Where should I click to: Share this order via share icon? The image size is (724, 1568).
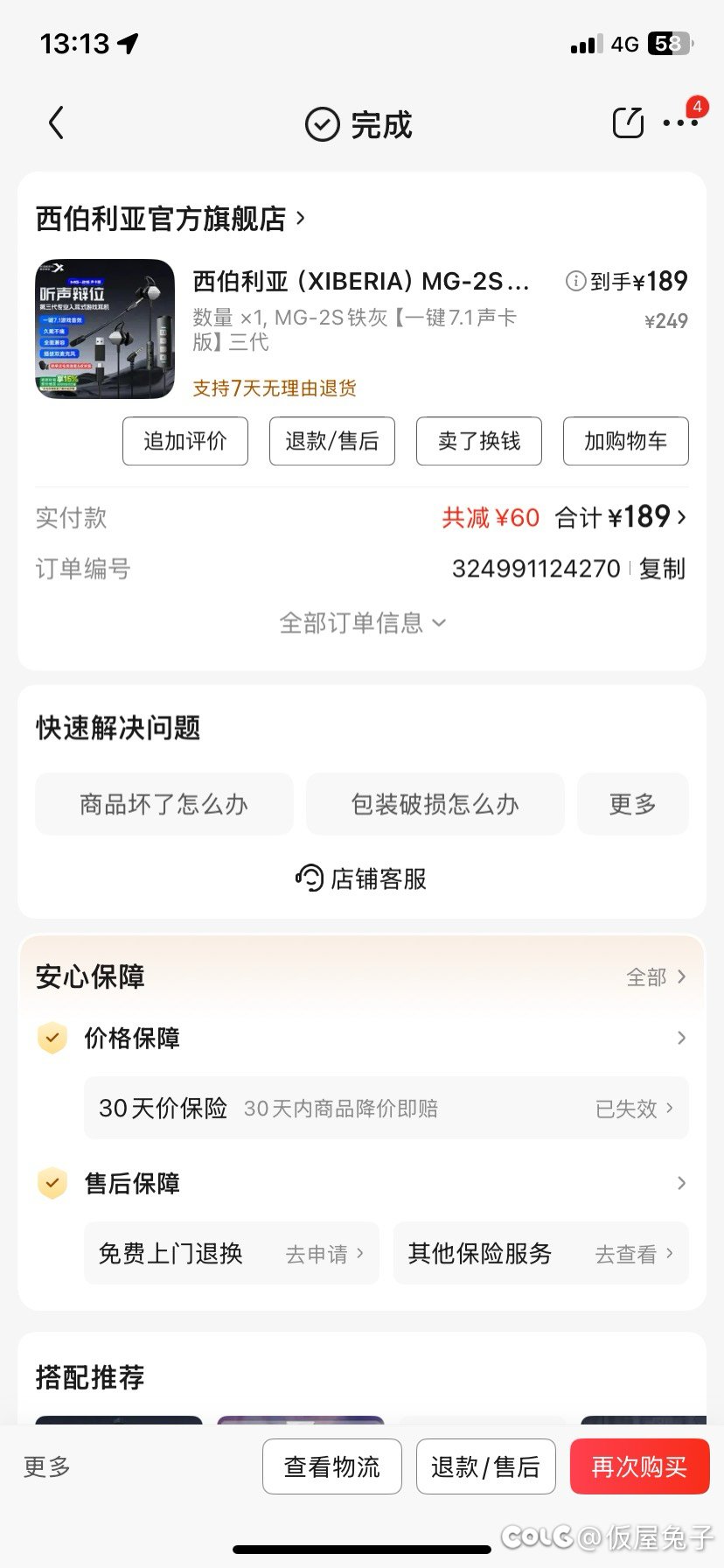(x=628, y=123)
